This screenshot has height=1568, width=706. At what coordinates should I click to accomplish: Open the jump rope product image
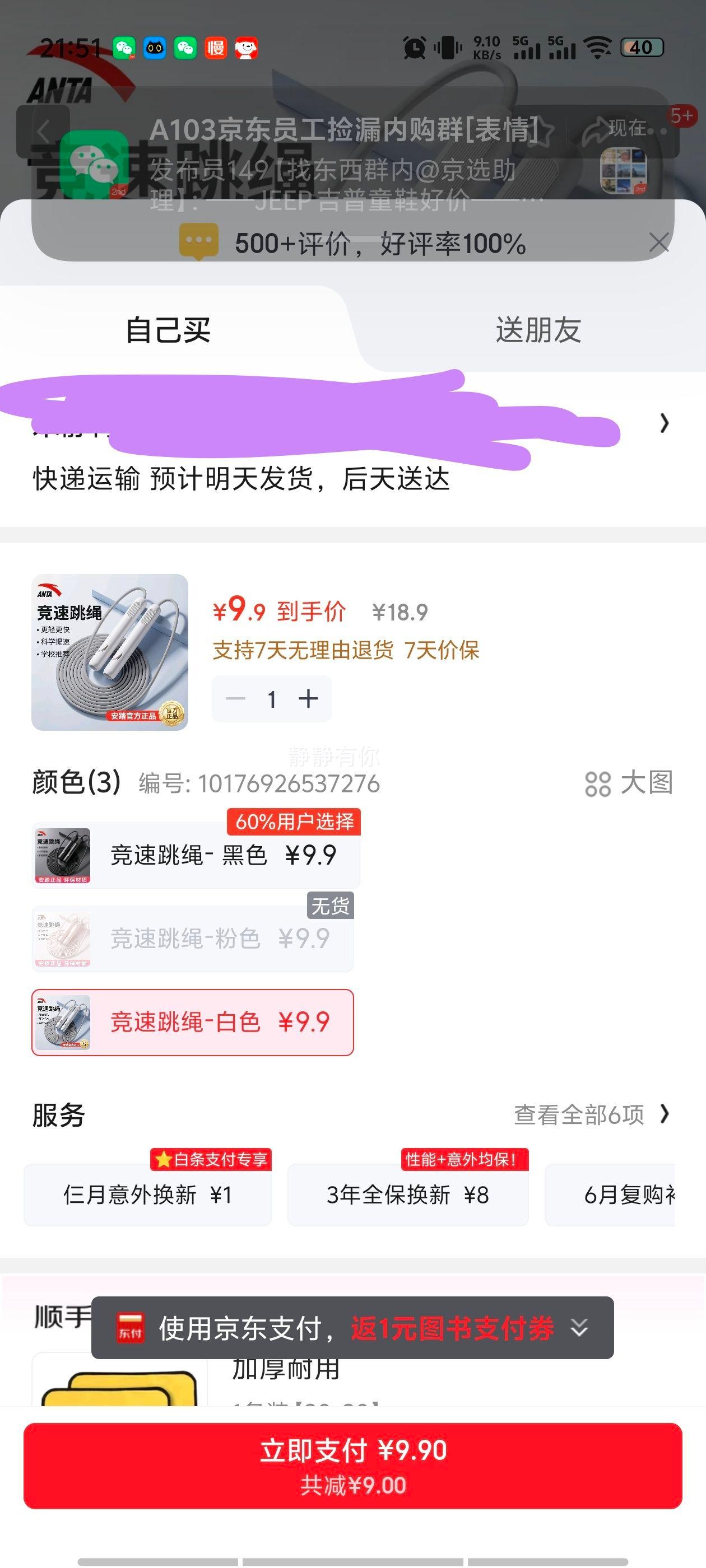click(110, 652)
